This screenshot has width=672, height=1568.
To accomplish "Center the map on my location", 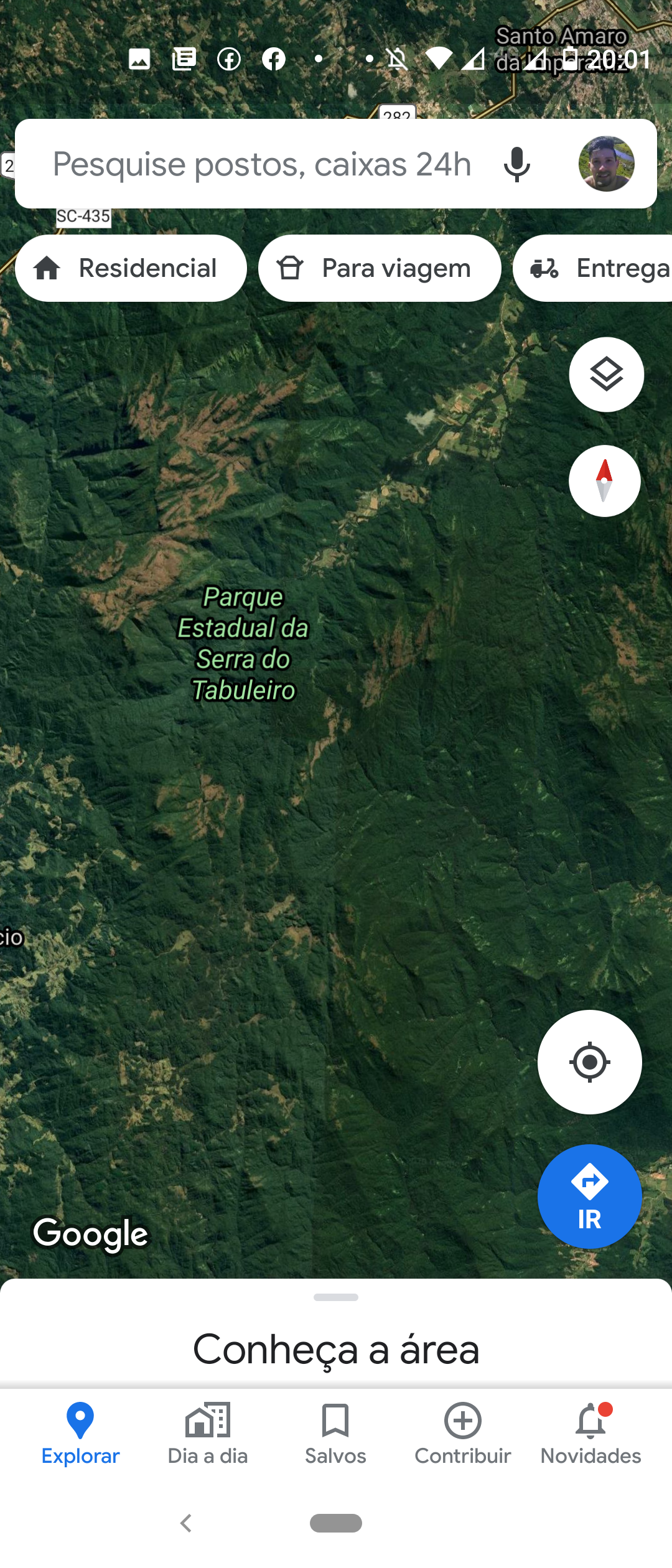I will [589, 1062].
